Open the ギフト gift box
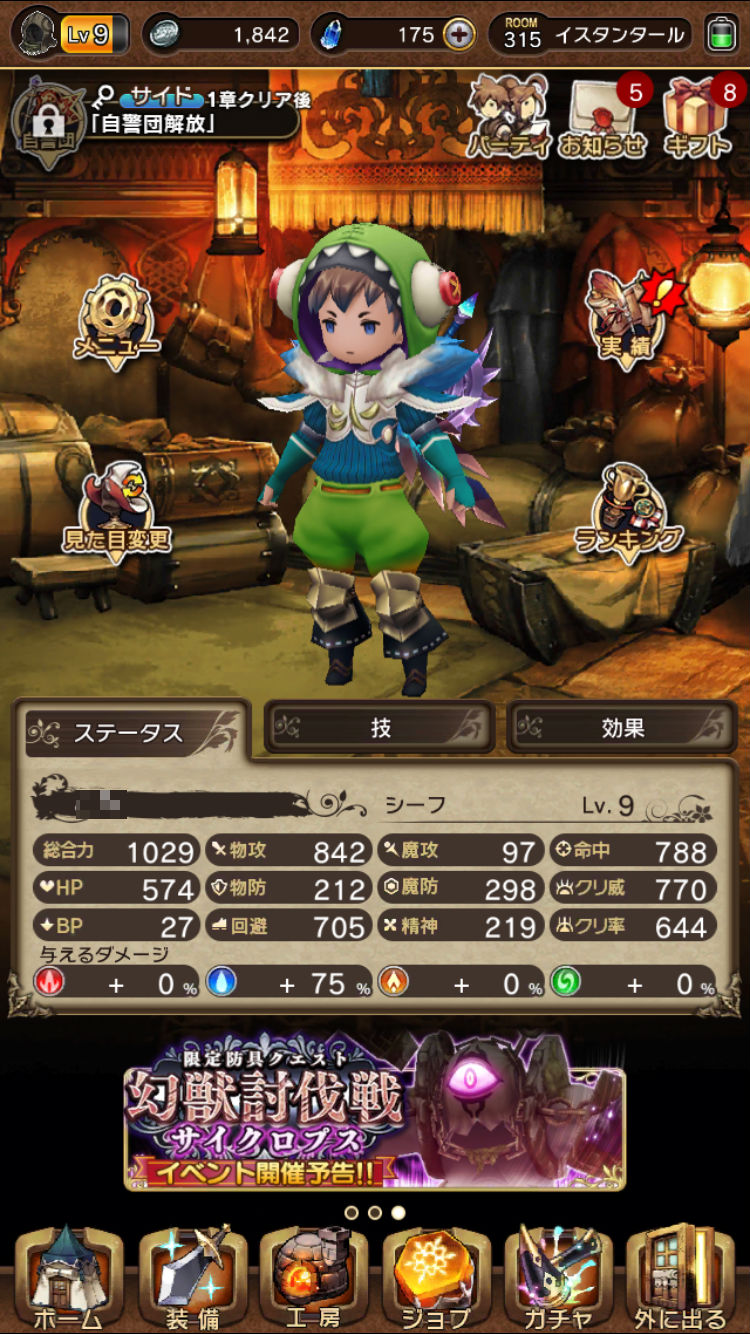750x1334 pixels. [696, 118]
